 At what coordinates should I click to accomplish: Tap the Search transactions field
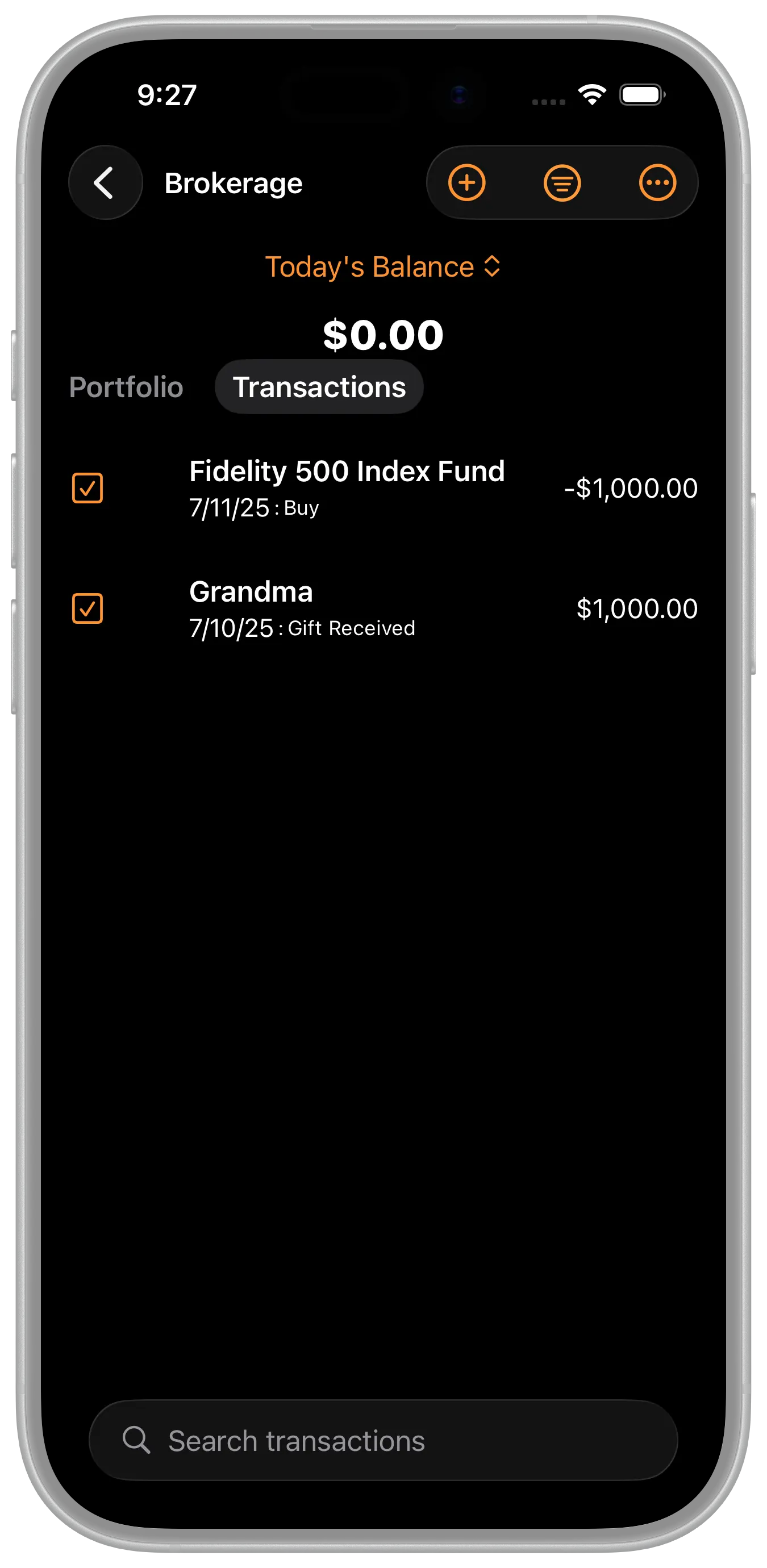tap(383, 1441)
